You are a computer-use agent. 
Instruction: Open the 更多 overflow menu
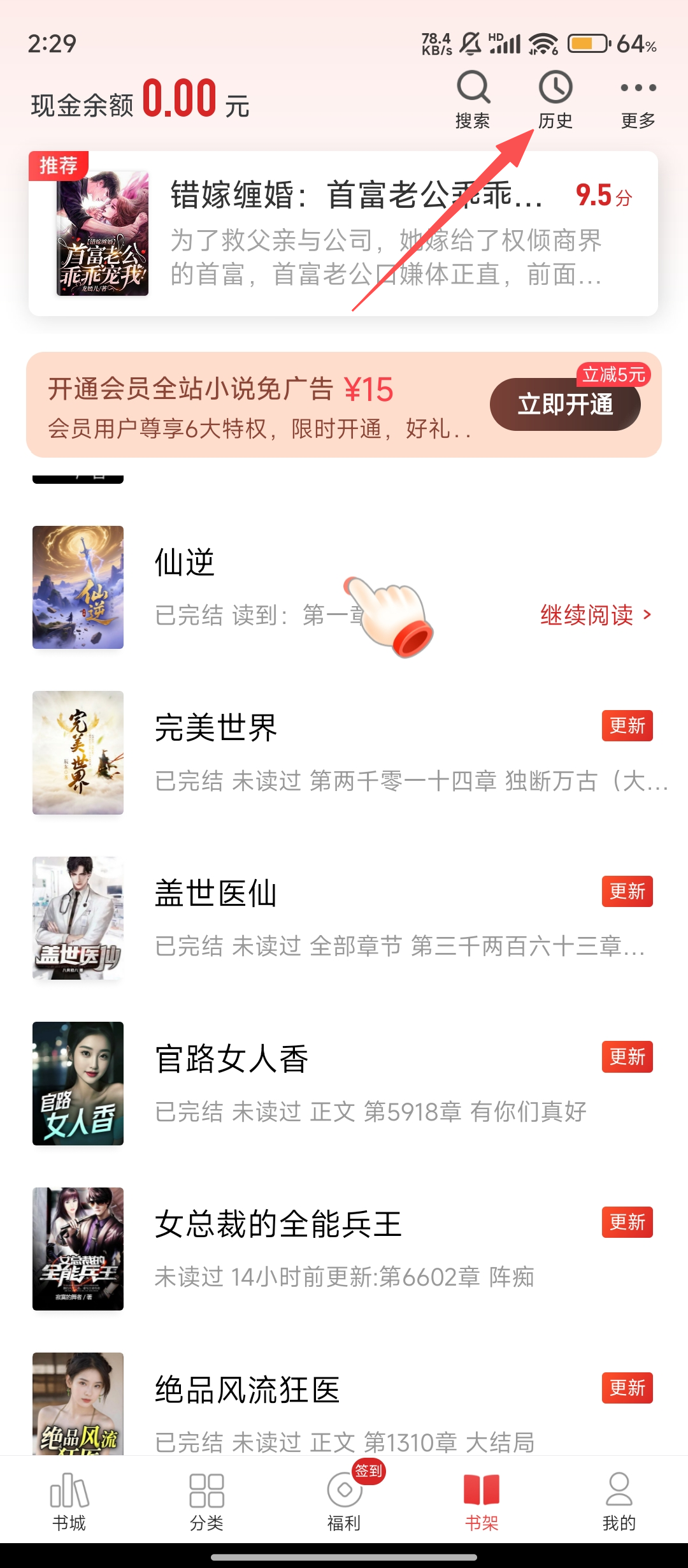[638, 100]
